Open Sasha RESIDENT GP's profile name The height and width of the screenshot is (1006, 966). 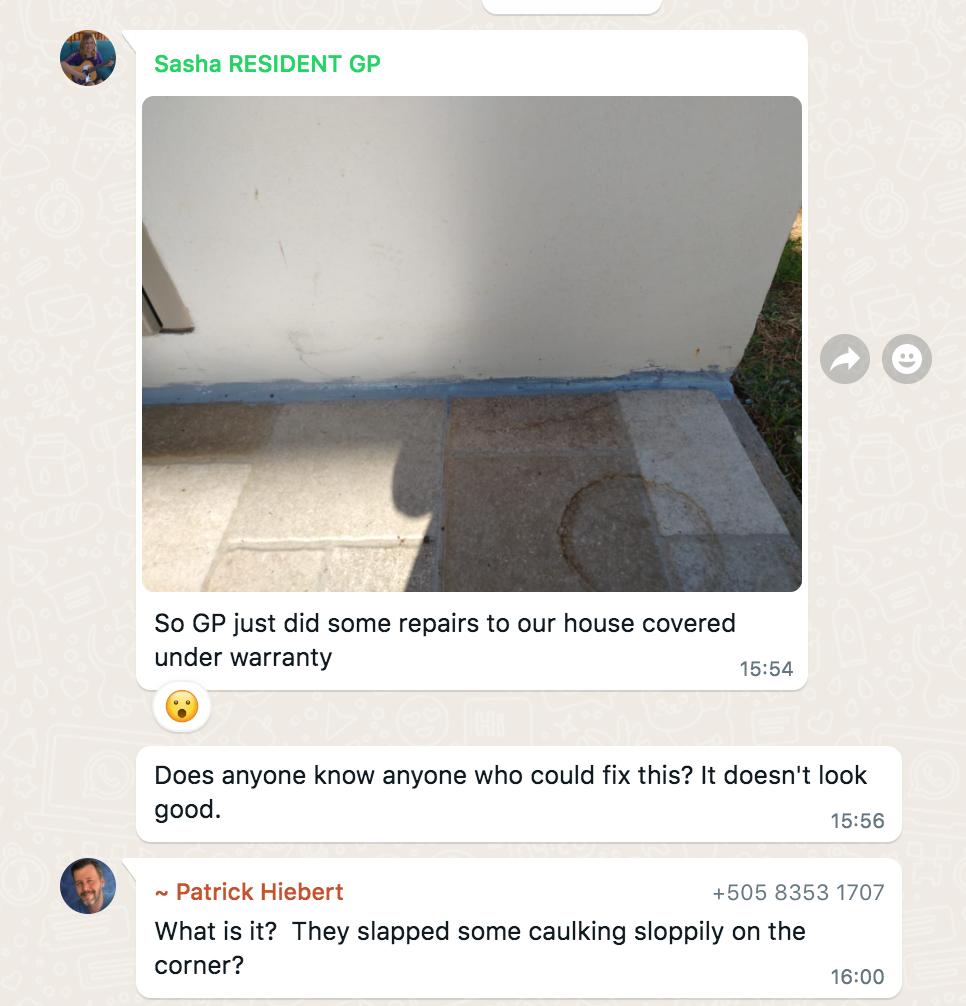click(267, 64)
